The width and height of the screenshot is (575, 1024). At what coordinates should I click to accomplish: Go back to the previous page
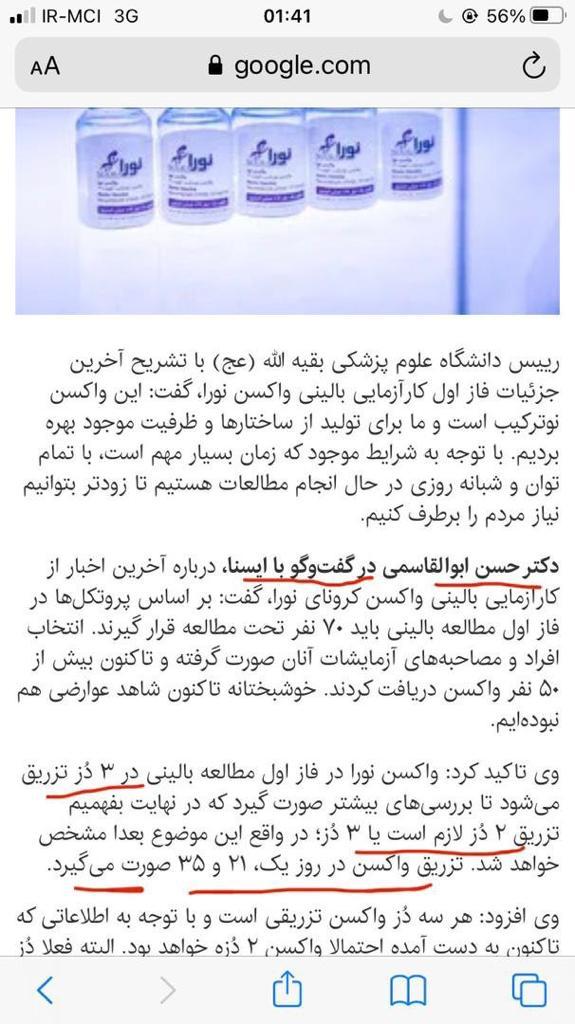pyautogui.click(x=45, y=990)
